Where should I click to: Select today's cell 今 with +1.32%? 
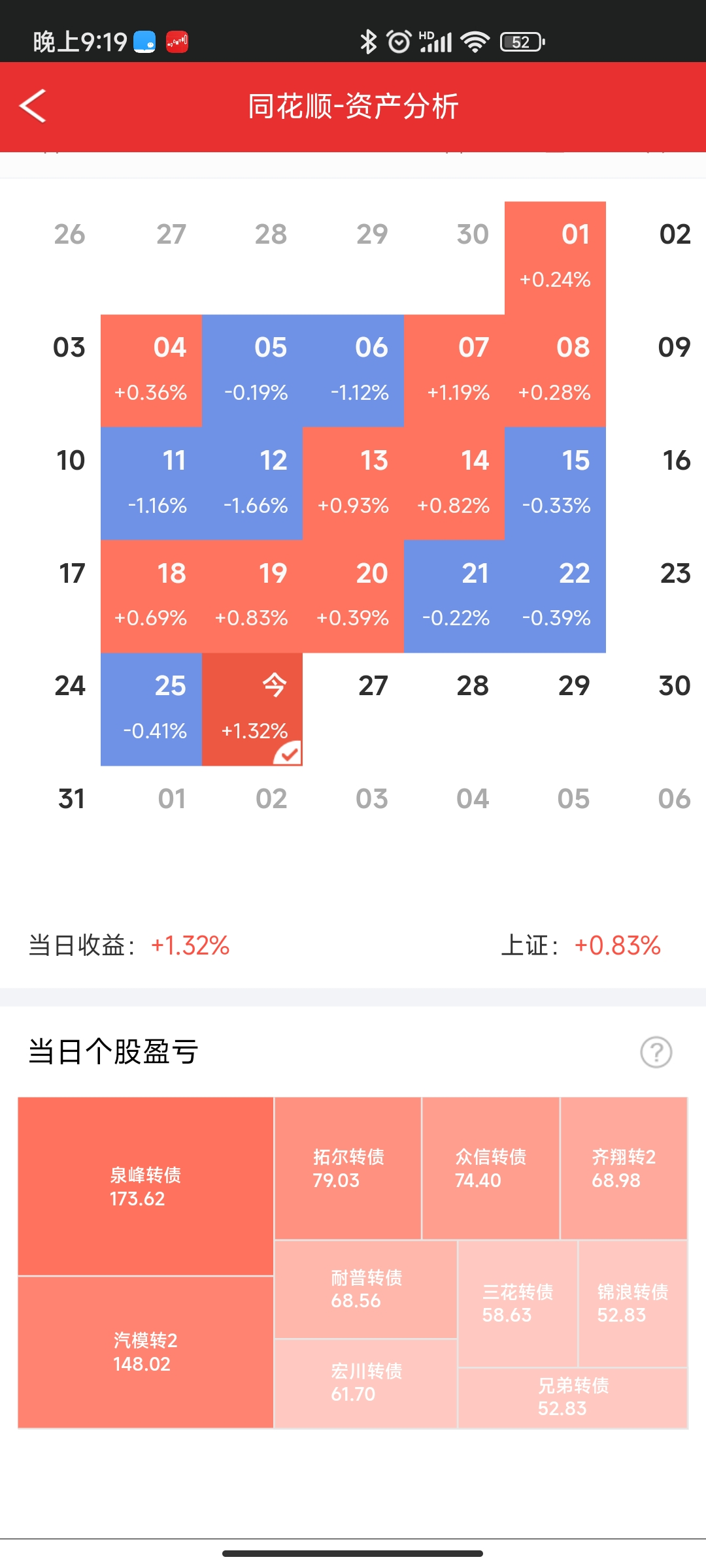coord(252,709)
